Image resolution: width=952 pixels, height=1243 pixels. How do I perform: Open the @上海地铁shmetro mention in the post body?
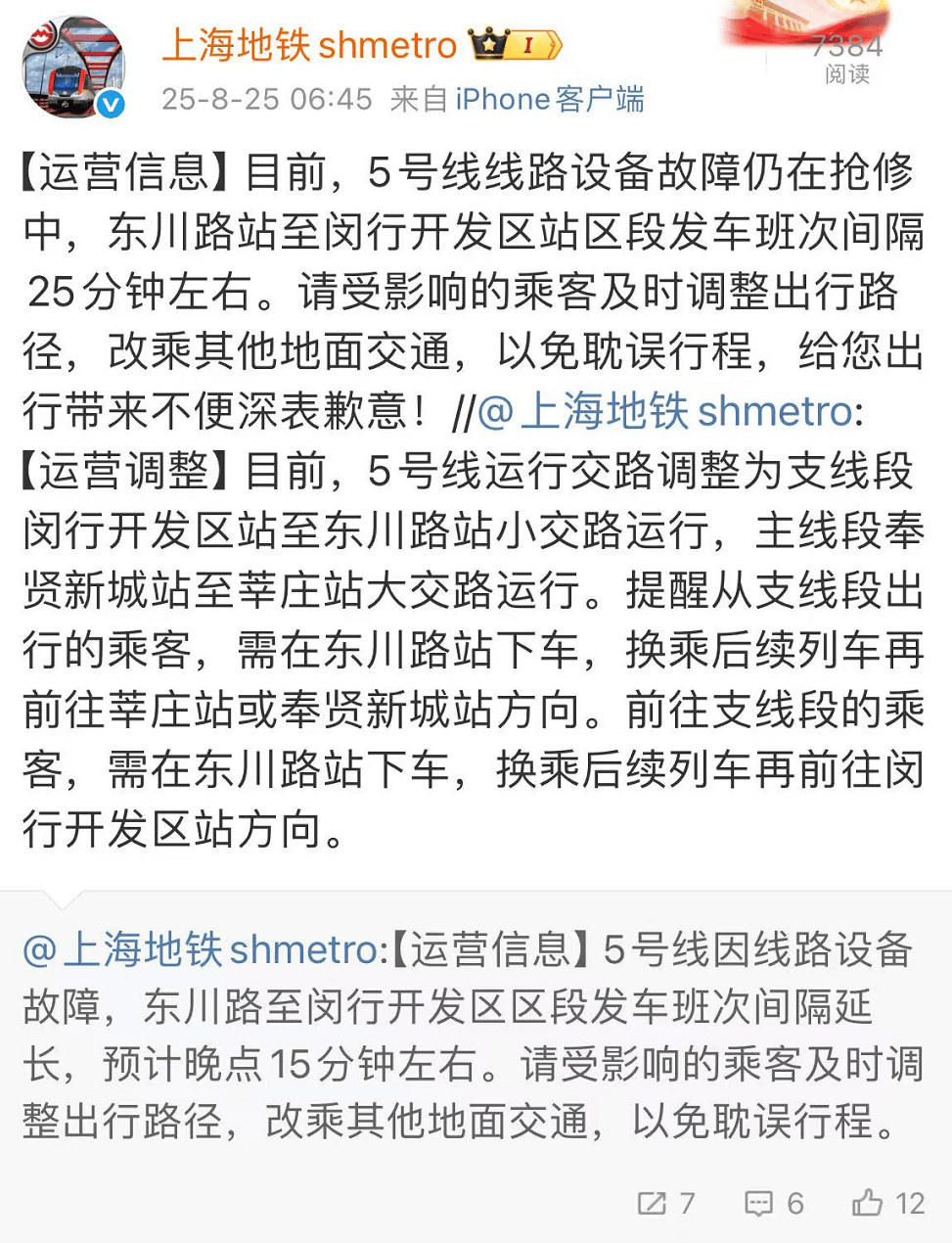[665, 411]
